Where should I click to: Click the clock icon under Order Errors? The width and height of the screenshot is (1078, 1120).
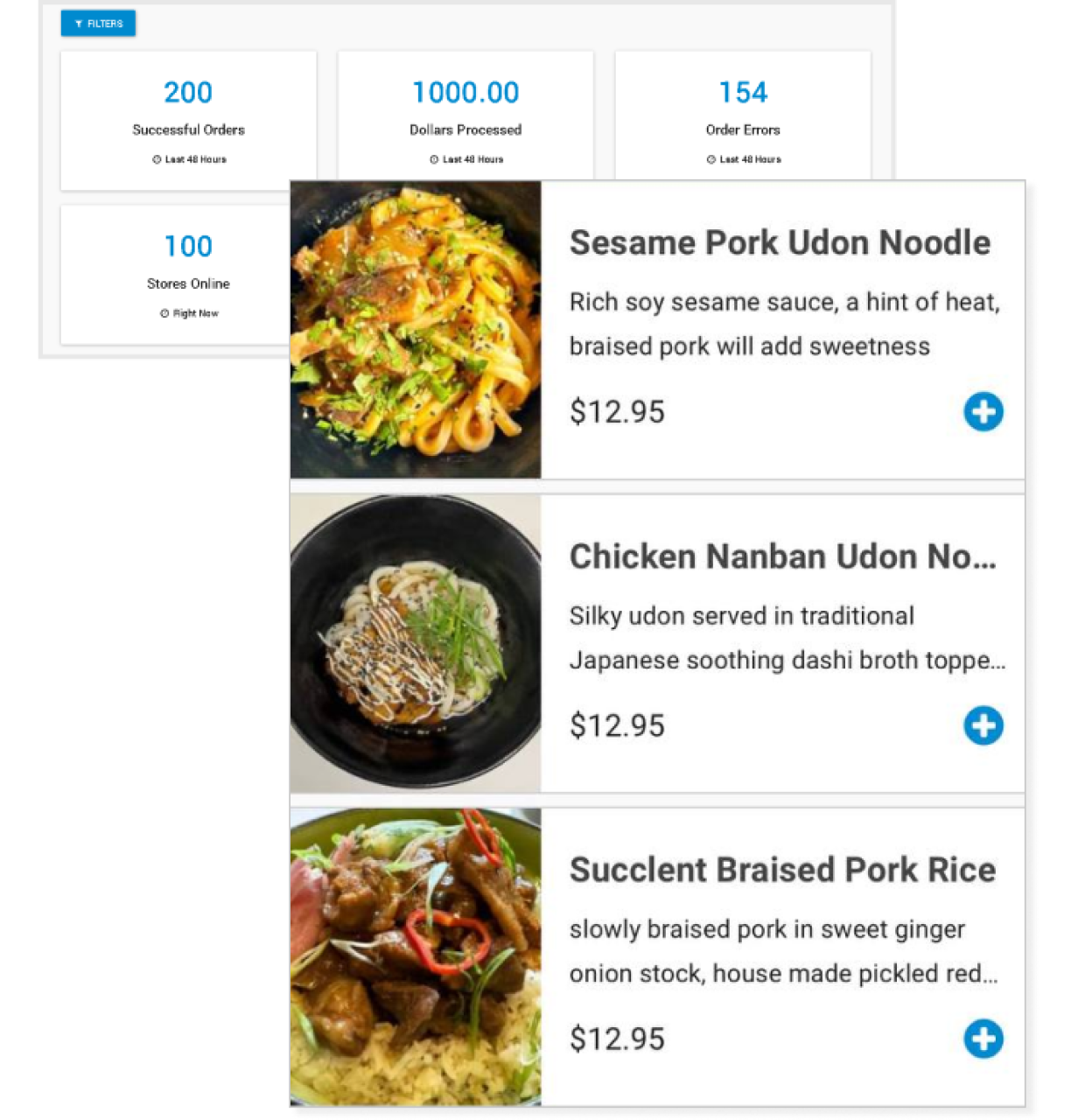(710, 159)
